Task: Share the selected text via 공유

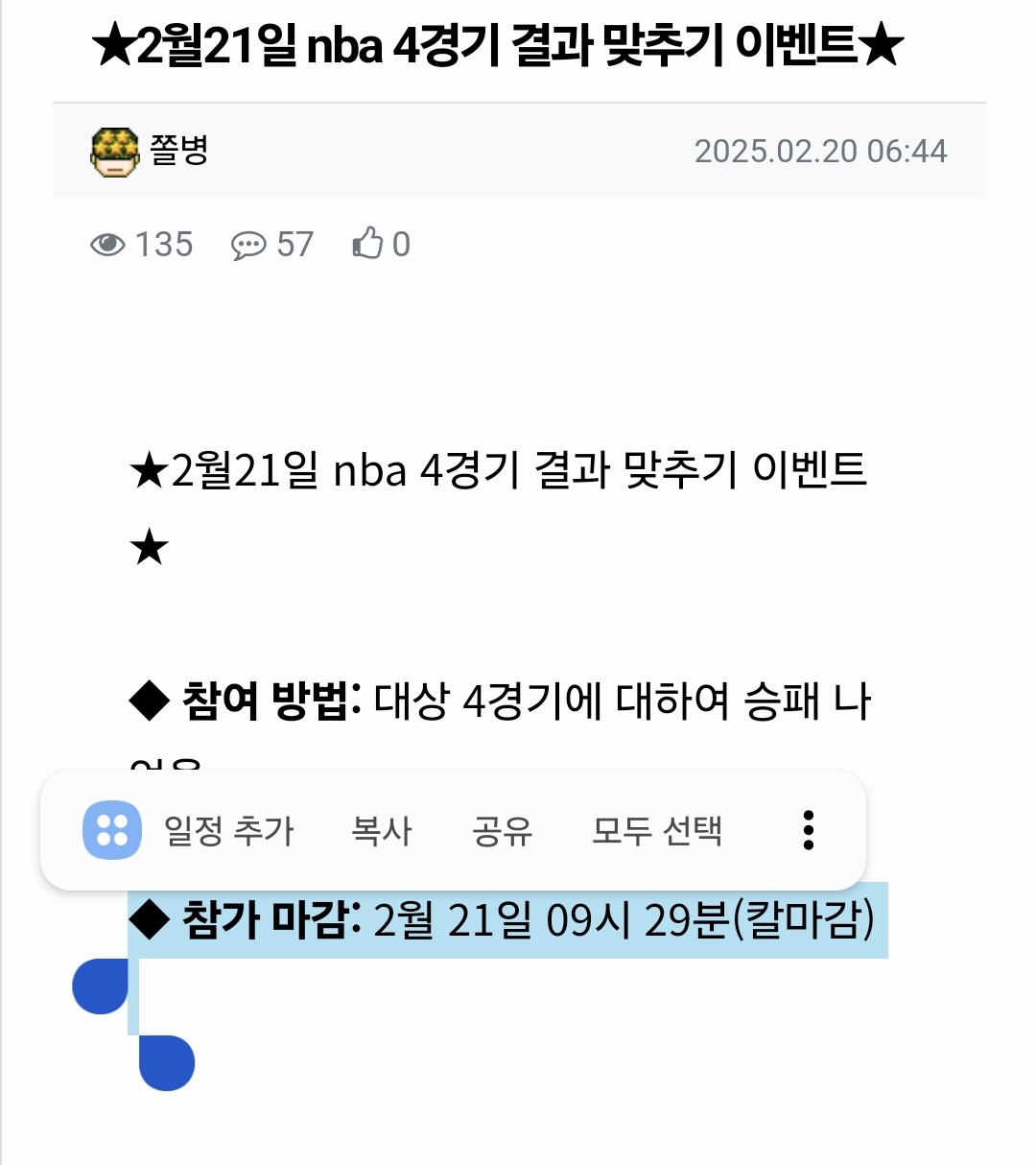Action: (502, 830)
